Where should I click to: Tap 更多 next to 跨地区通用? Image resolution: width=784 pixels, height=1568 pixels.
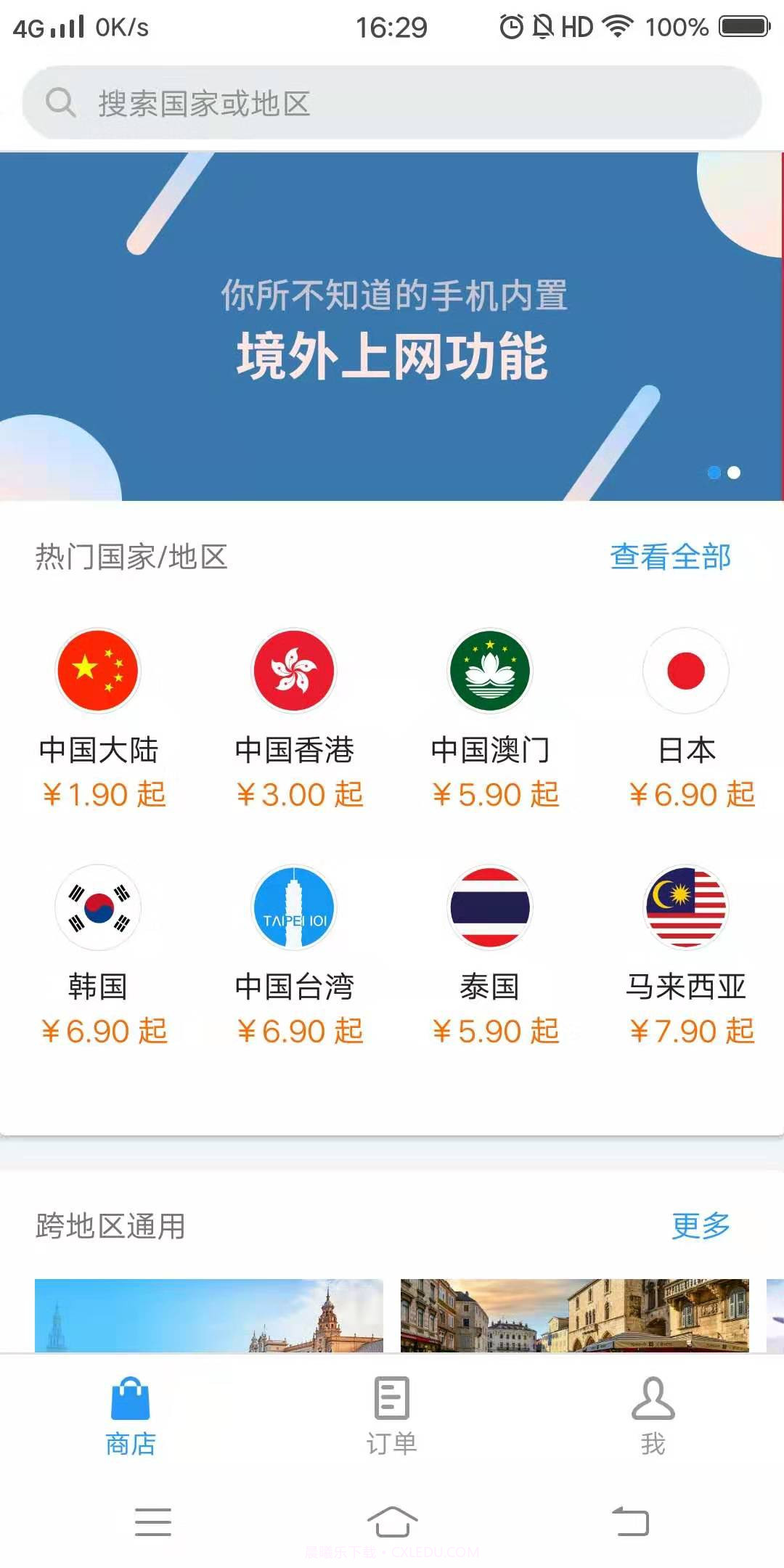tap(701, 1228)
